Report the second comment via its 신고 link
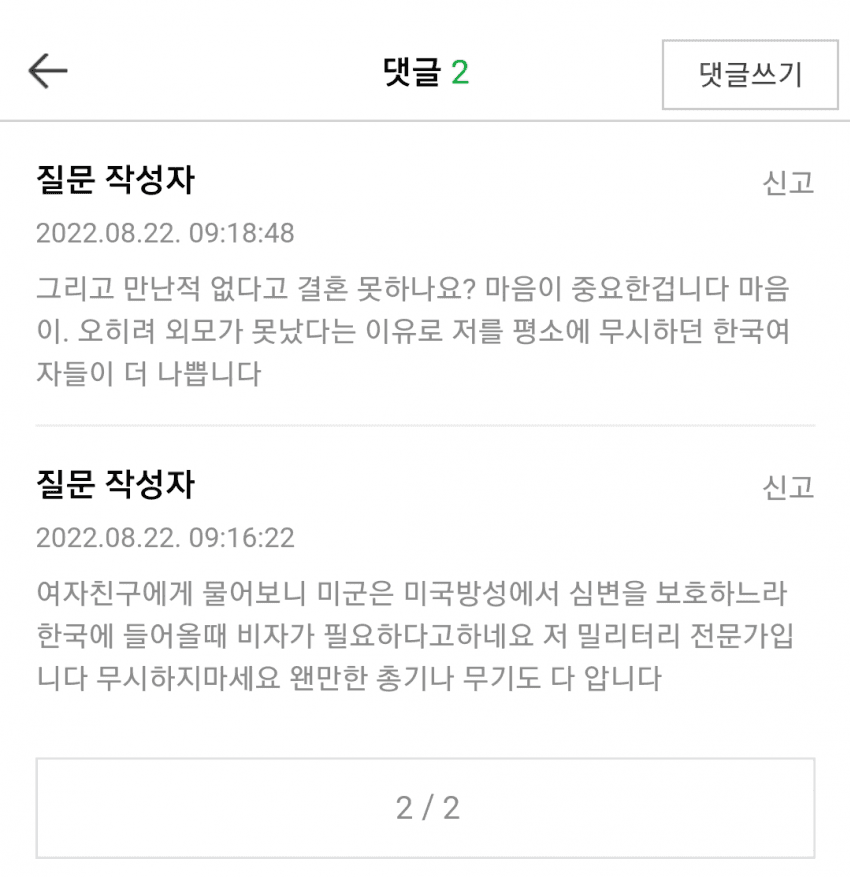The height and width of the screenshot is (877, 850). point(790,487)
